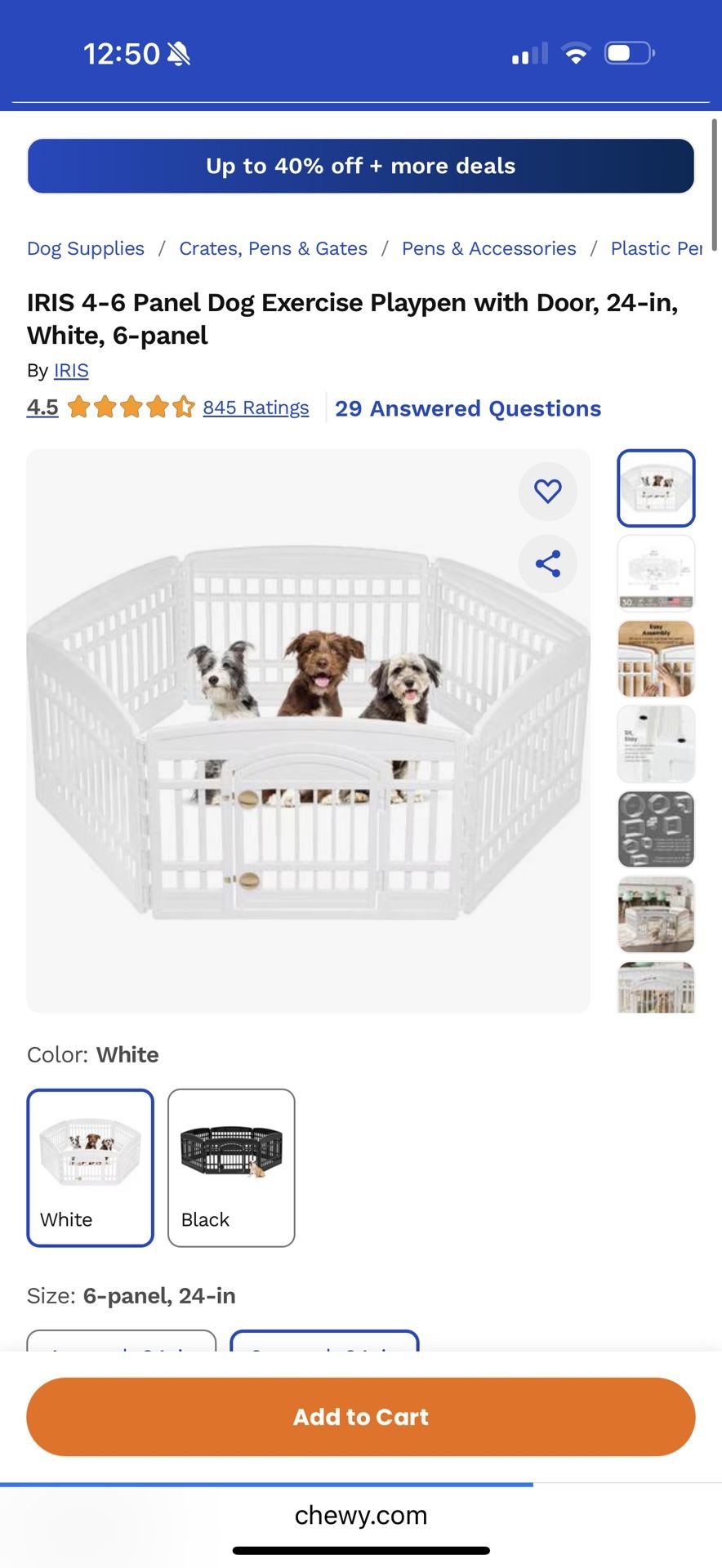The height and width of the screenshot is (1568, 722).
Task: View the 29 Answered Questions
Action: pyautogui.click(x=468, y=408)
